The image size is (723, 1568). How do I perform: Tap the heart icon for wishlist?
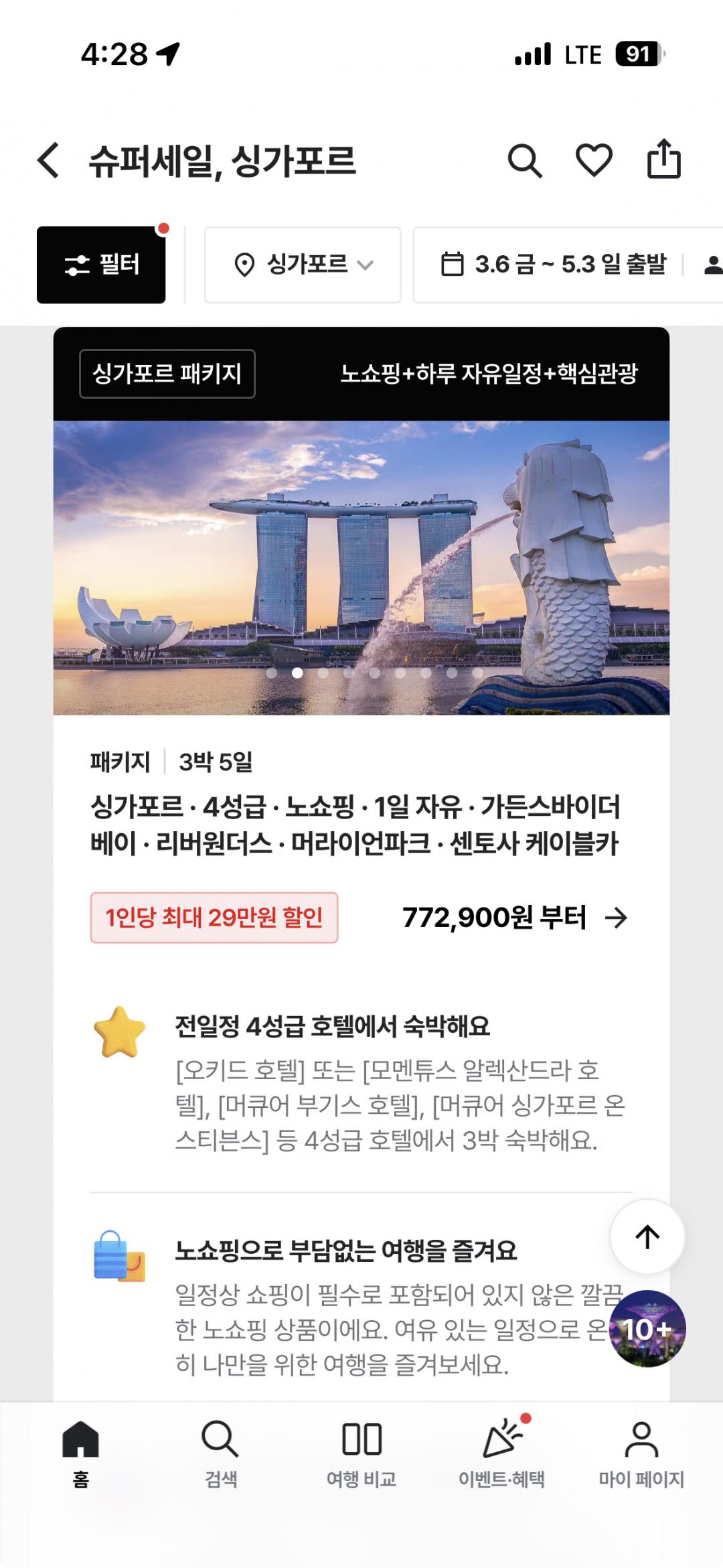[x=594, y=161]
